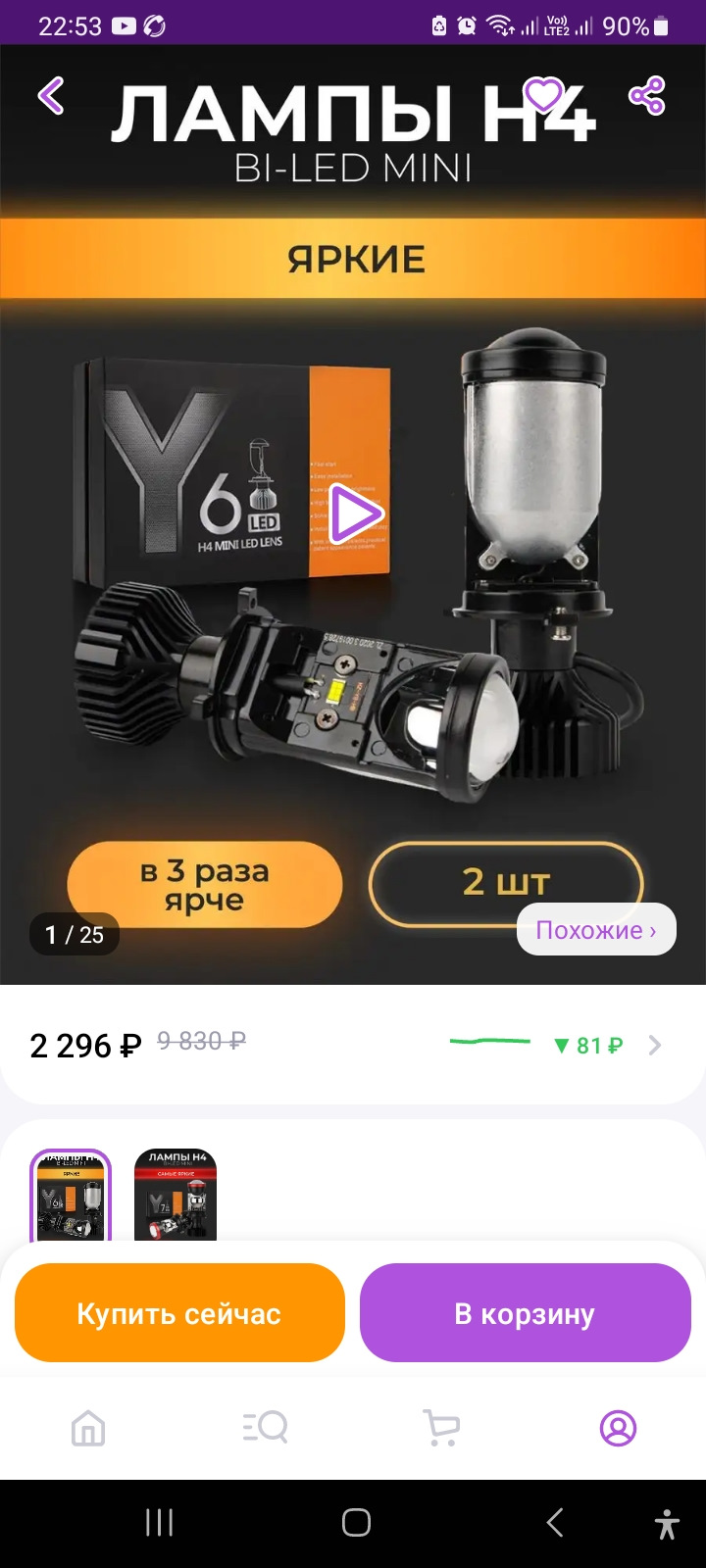Open the Похожие similar items button
The height and width of the screenshot is (1568, 706).
(596, 929)
